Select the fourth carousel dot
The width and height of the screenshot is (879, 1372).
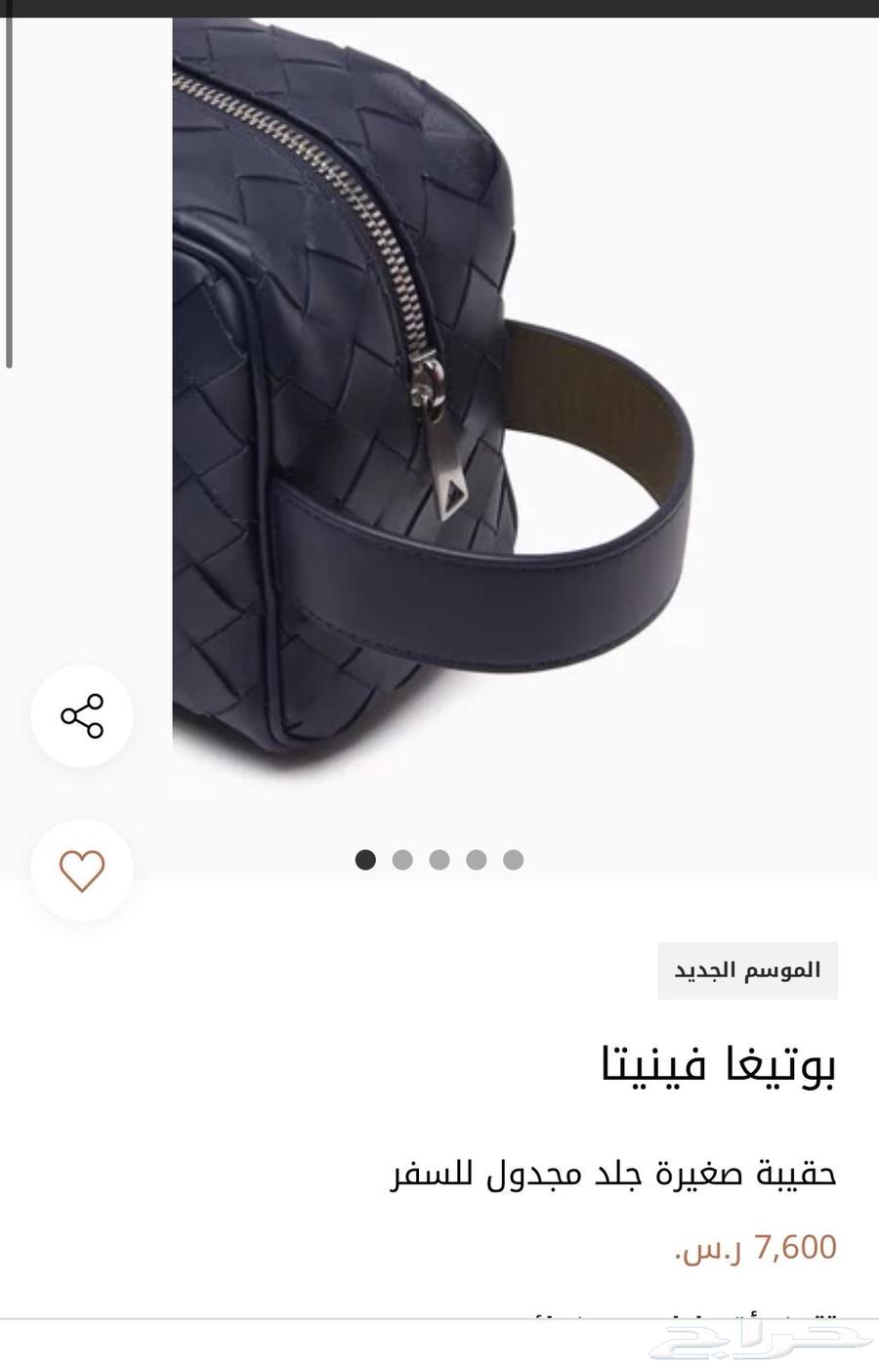click(477, 860)
